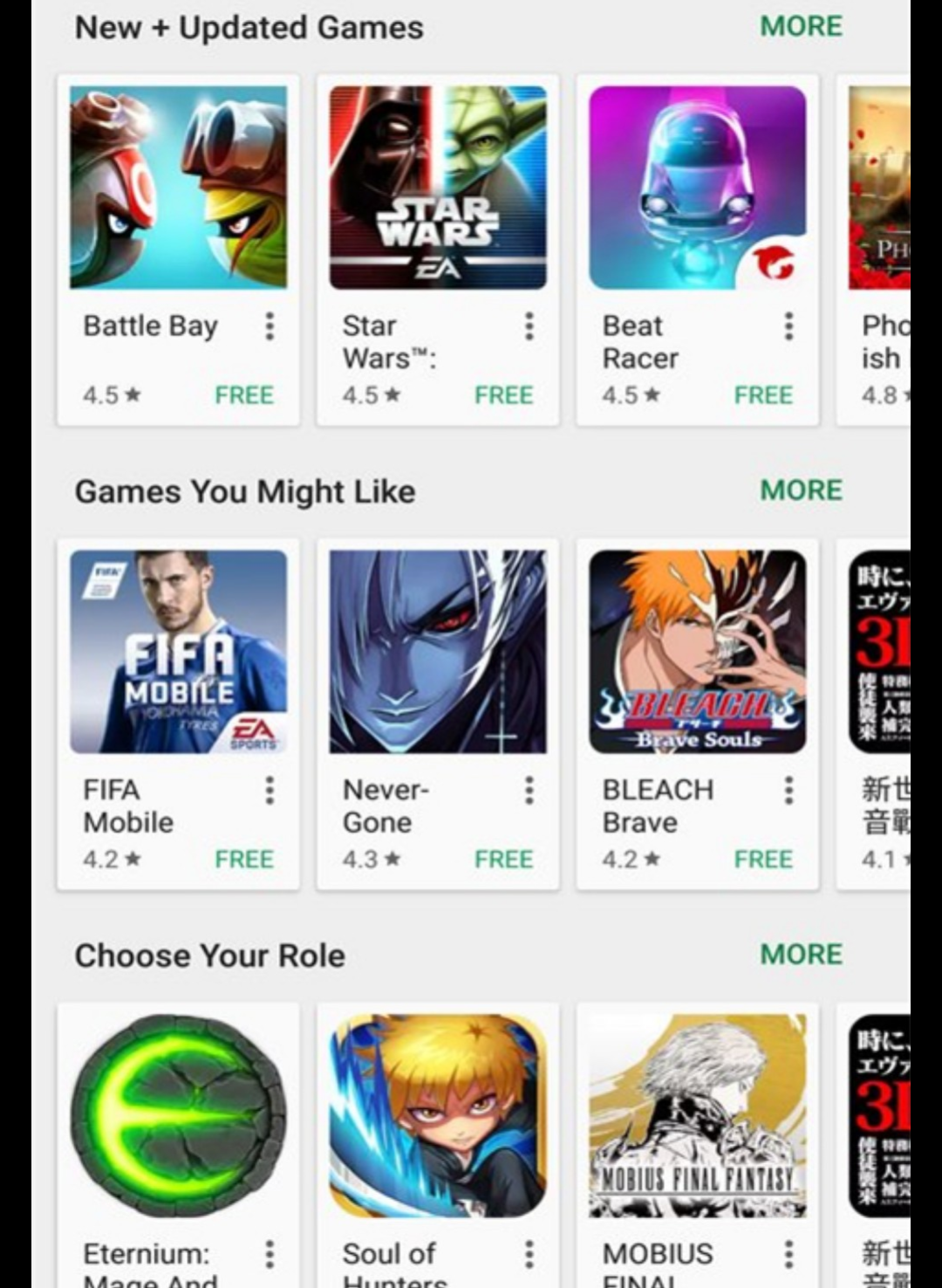Open overflow menu on BLEACH Brave card
Screen dimensions: 942x1288
coord(788,791)
